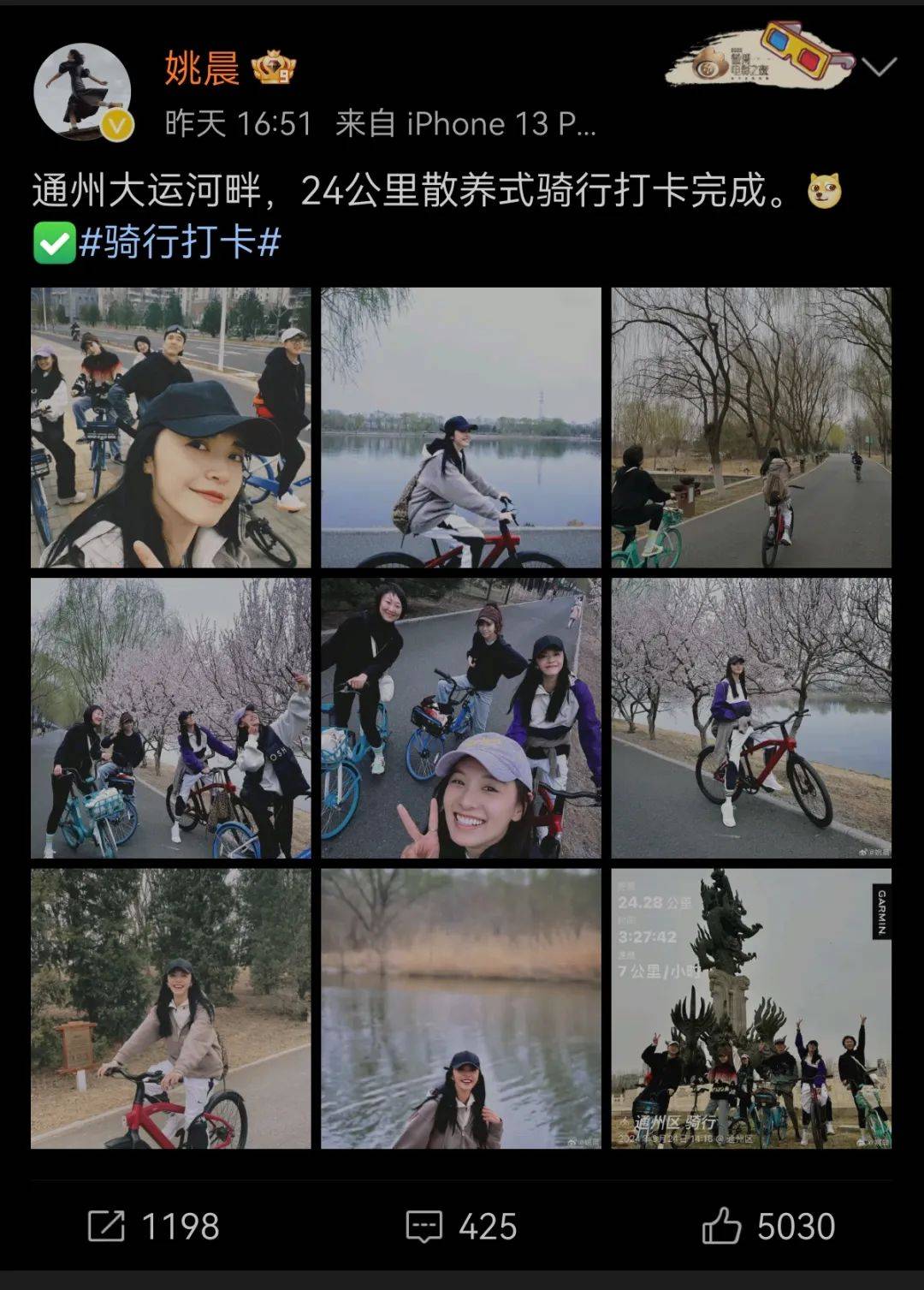This screenshot has width=924, height=1290.
Task: Open 姚晨's profile avatar
Action: coord(82,88)
